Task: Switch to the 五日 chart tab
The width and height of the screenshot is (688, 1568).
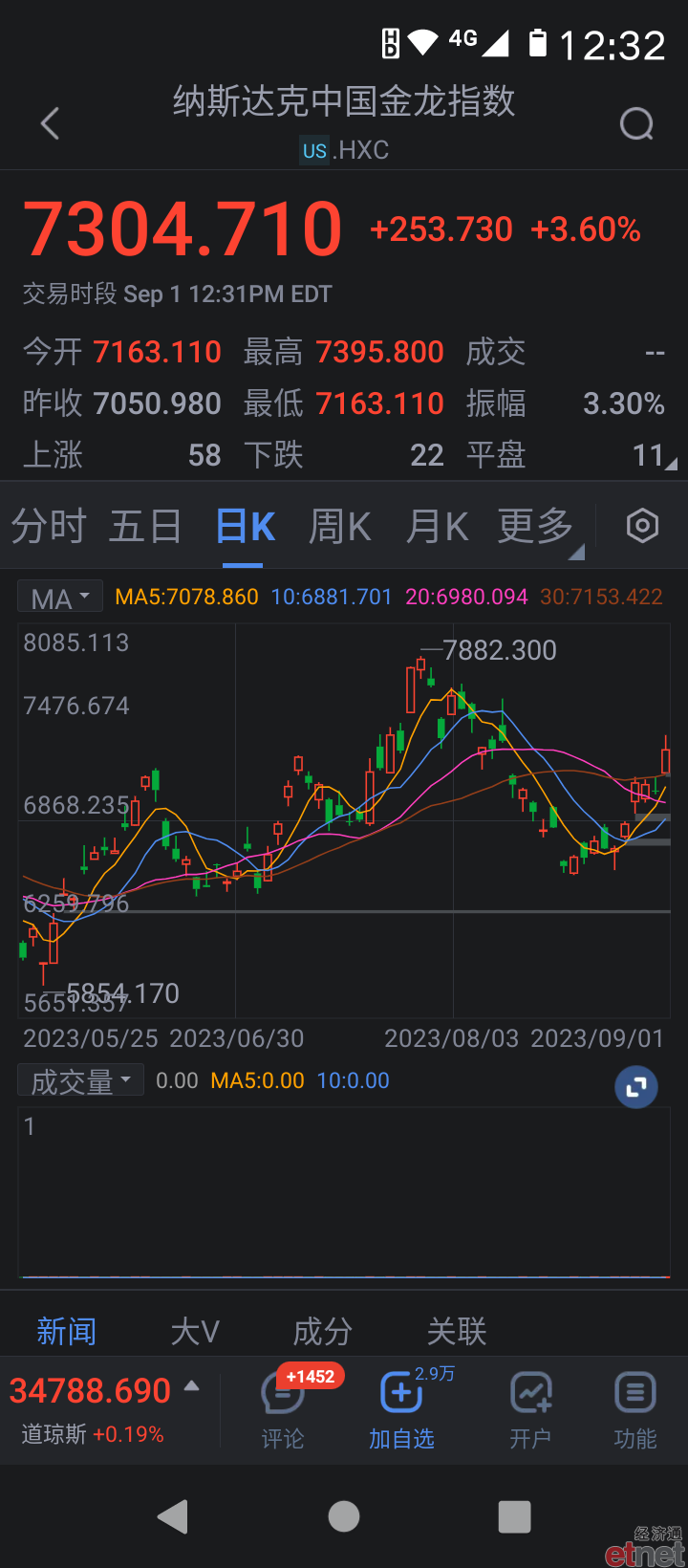Action: click(145, 527)
